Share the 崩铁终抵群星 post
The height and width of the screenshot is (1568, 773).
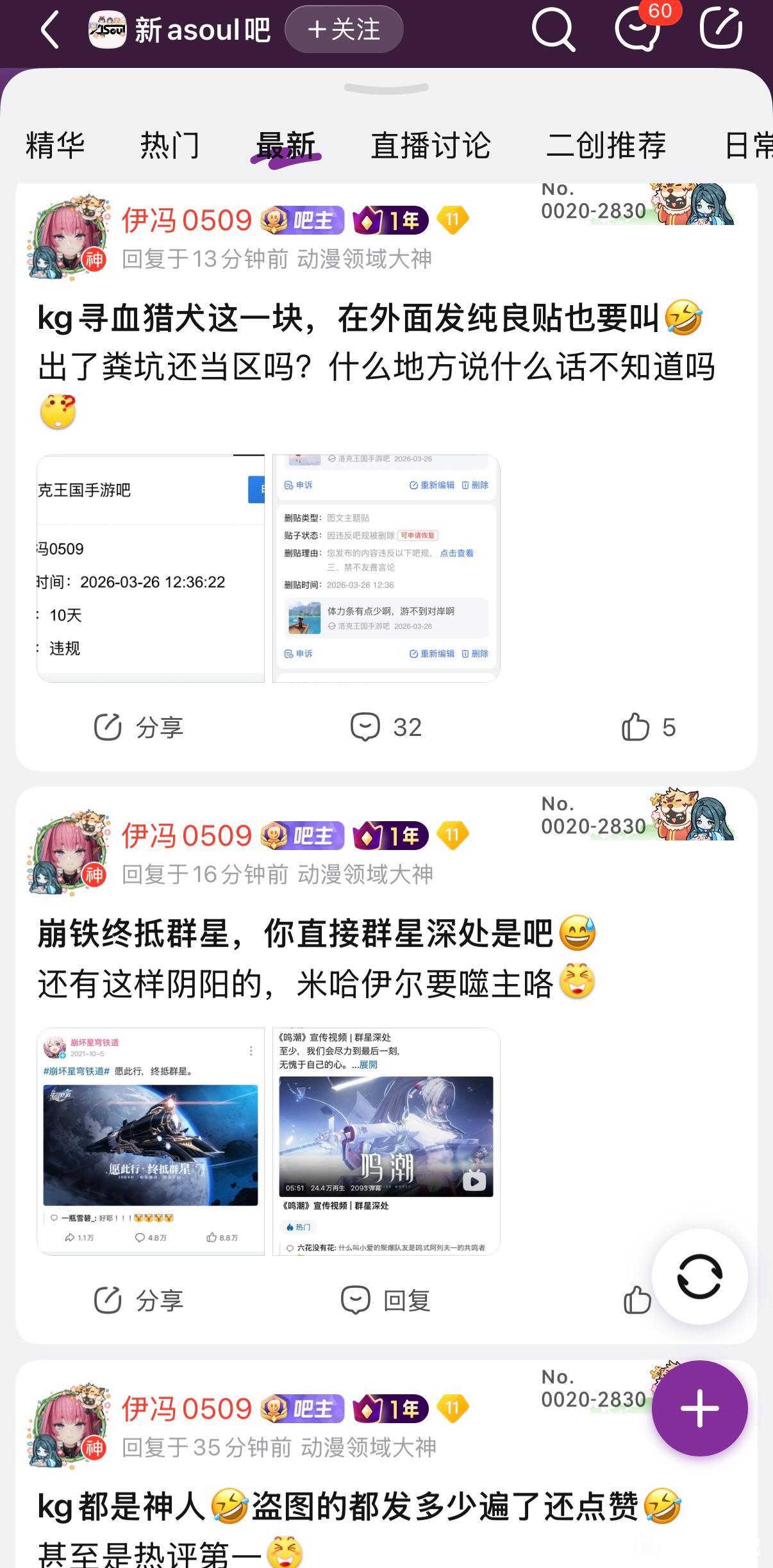click(x=139, y=1301)
